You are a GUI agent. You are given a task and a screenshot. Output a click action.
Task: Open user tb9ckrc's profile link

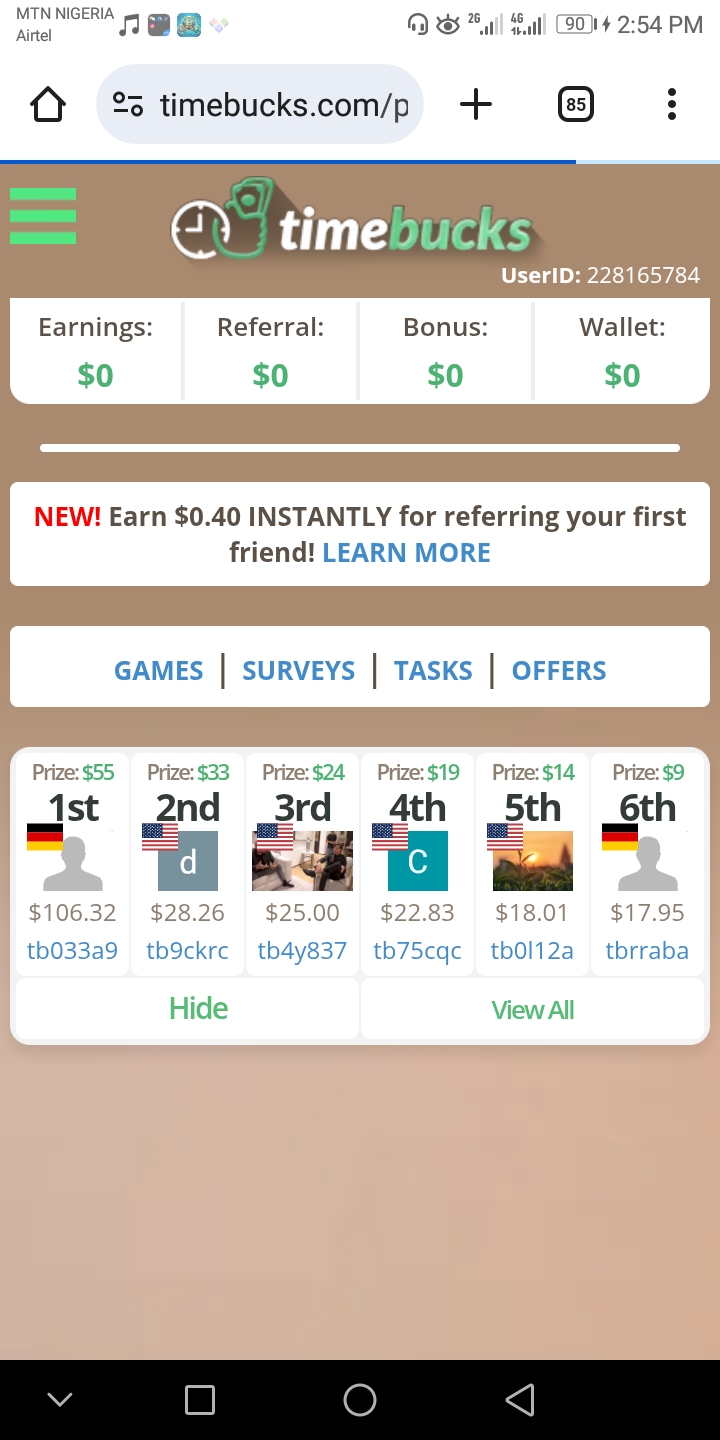point(187,951)
